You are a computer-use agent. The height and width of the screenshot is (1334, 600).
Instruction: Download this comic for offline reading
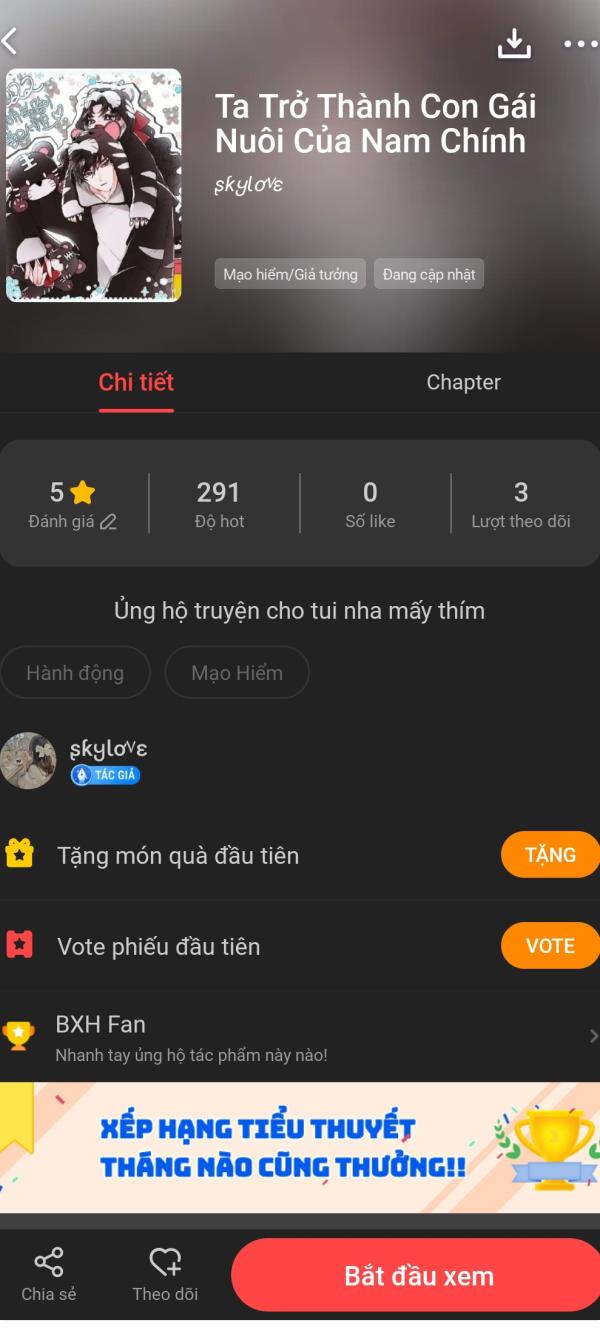point(514,43)
